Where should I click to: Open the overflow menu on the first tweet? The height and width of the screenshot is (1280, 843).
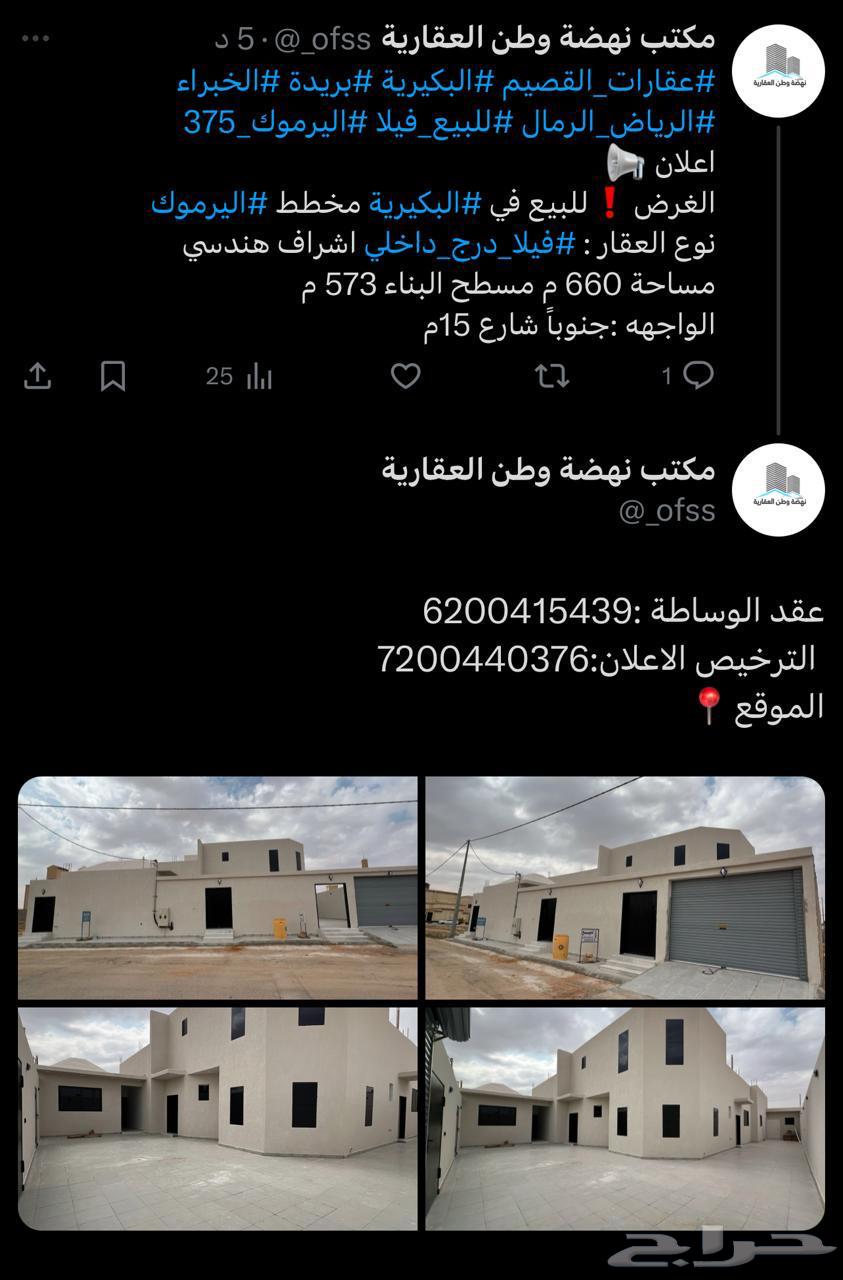click(x=35, y=39)
